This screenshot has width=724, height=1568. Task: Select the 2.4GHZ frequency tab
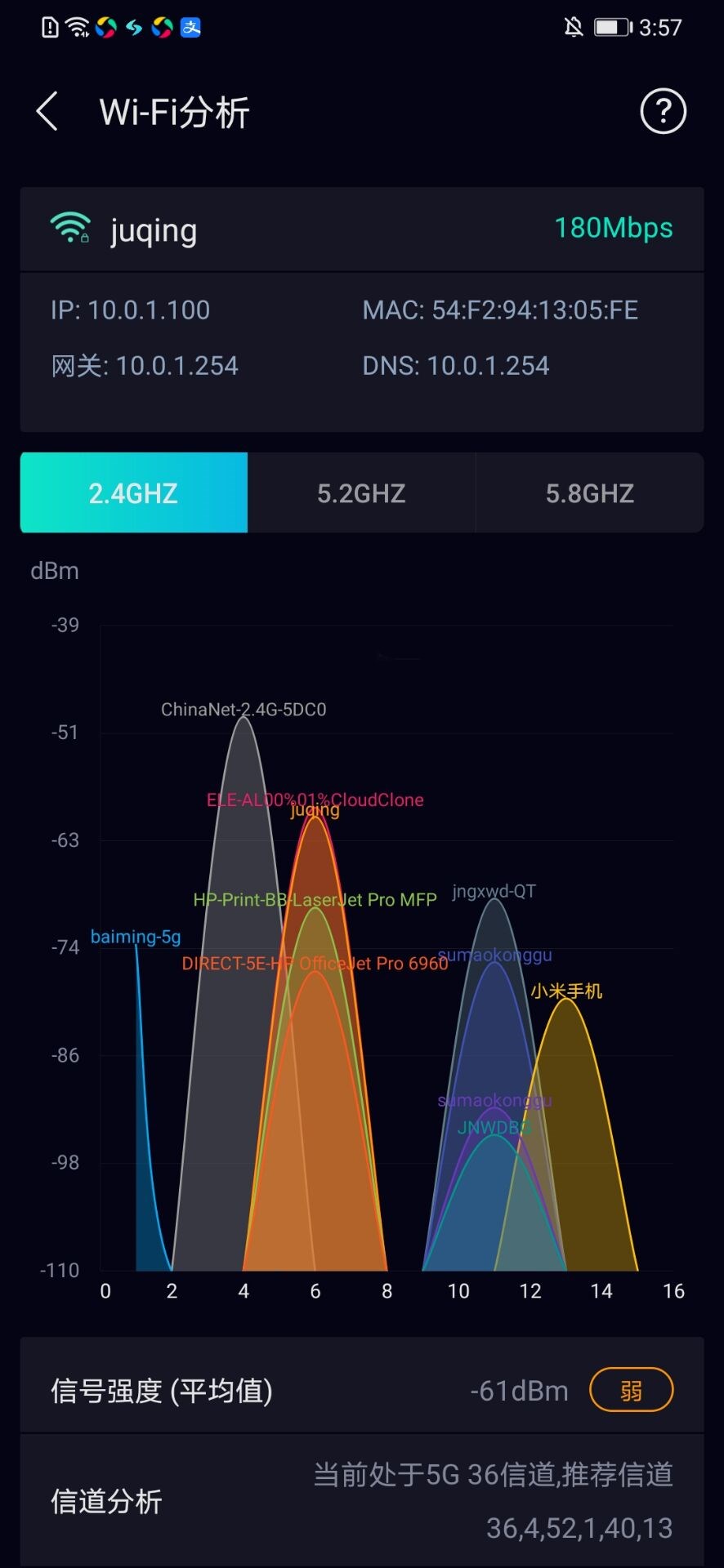point(133,492)
